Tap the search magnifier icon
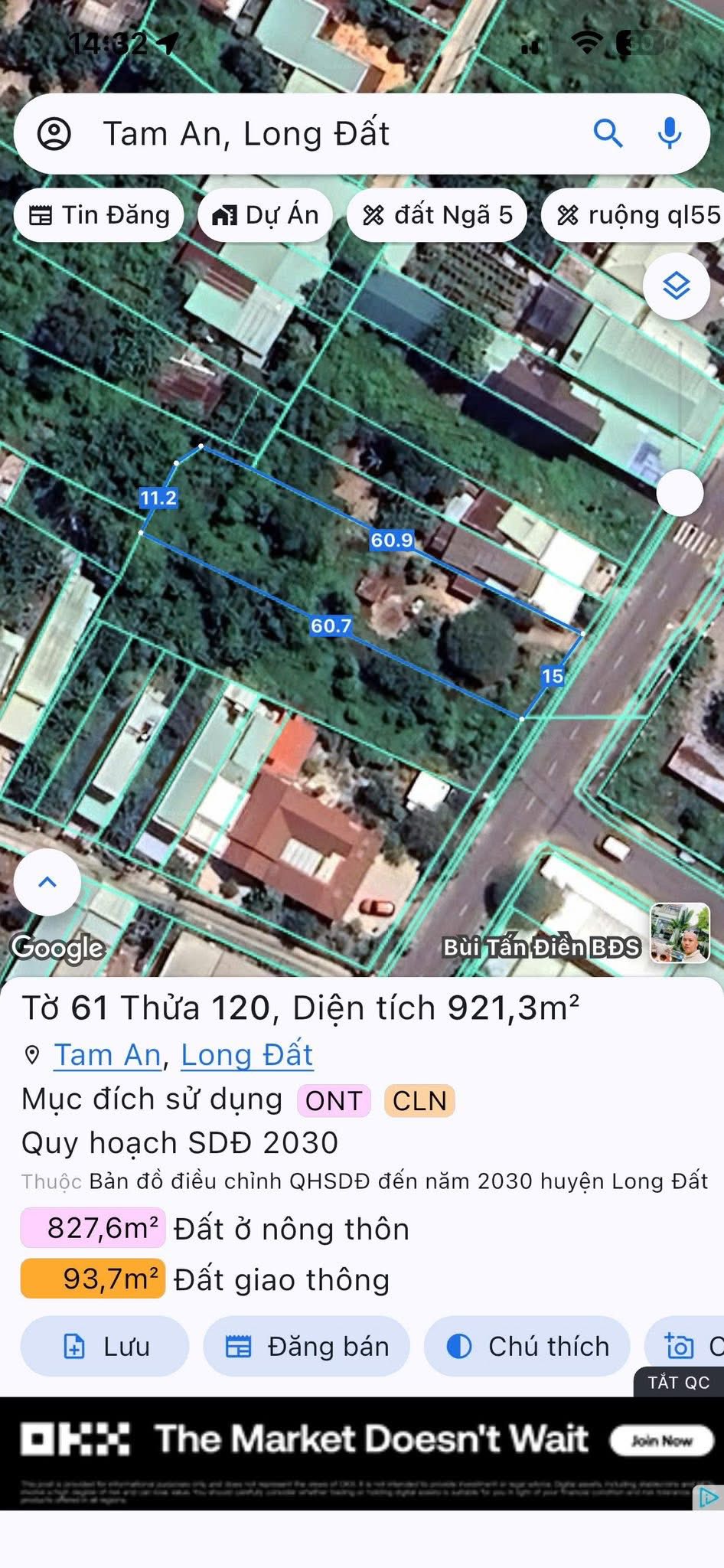Viewport: 724px width, 1568px height. click(x=608, y=134)
